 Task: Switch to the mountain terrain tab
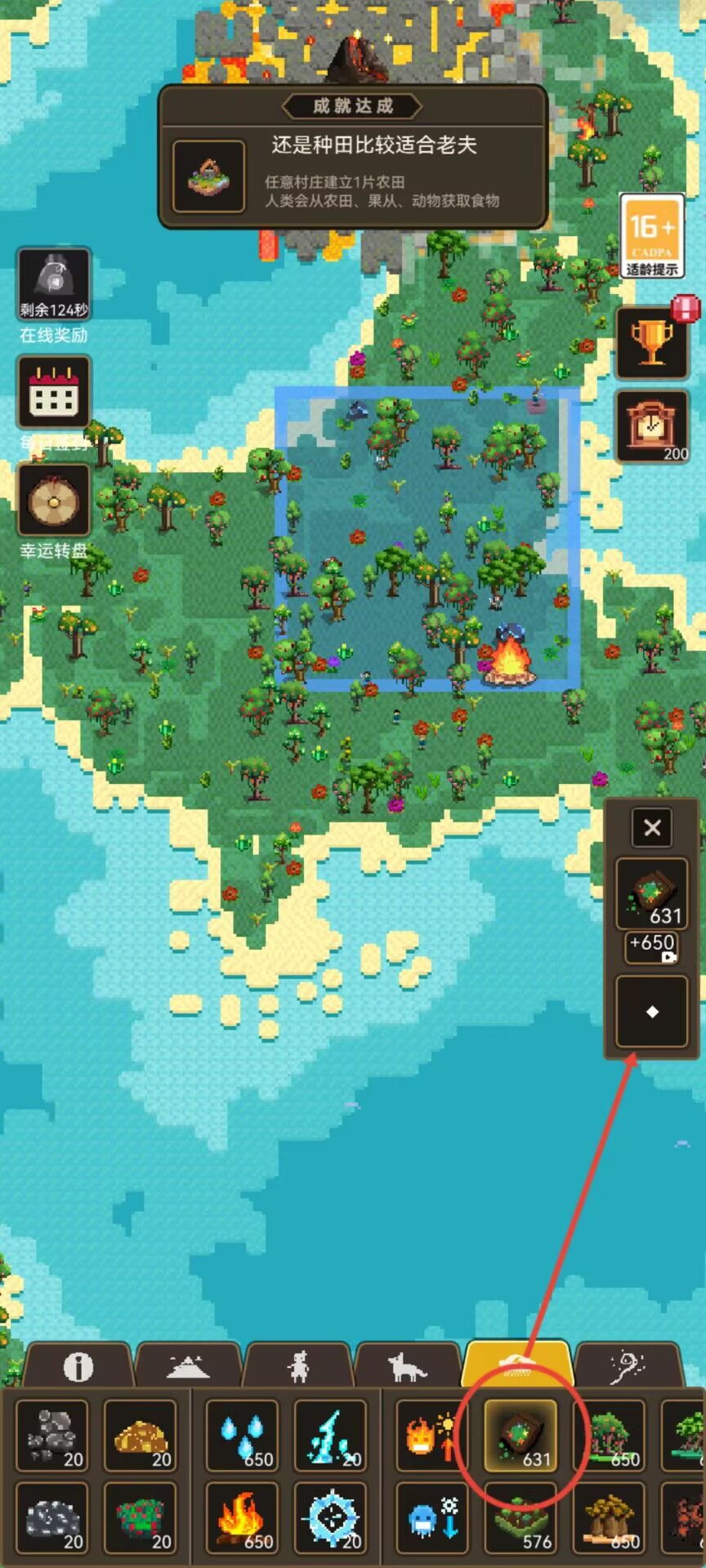click(188, 1366)
